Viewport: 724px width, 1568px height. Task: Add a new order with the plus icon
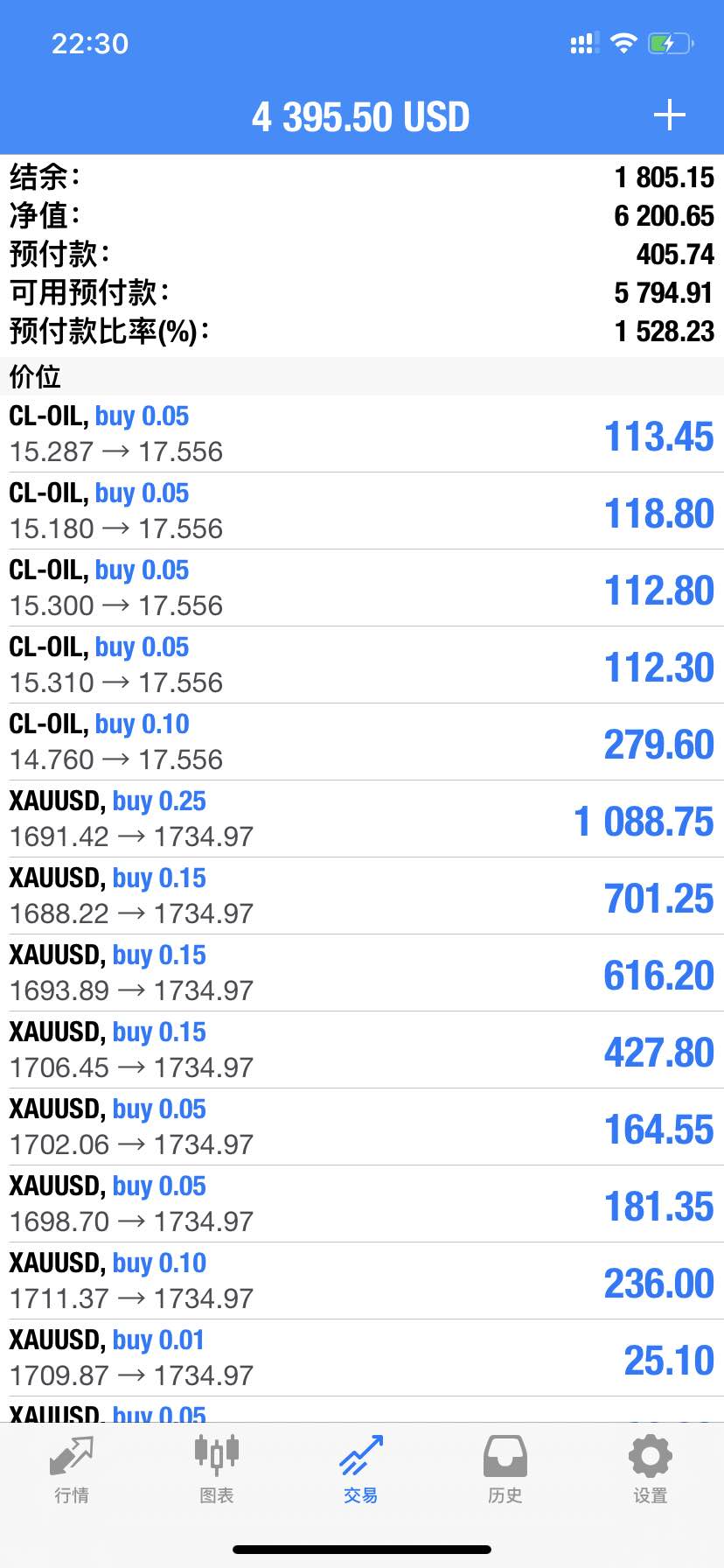pos(669,115)
